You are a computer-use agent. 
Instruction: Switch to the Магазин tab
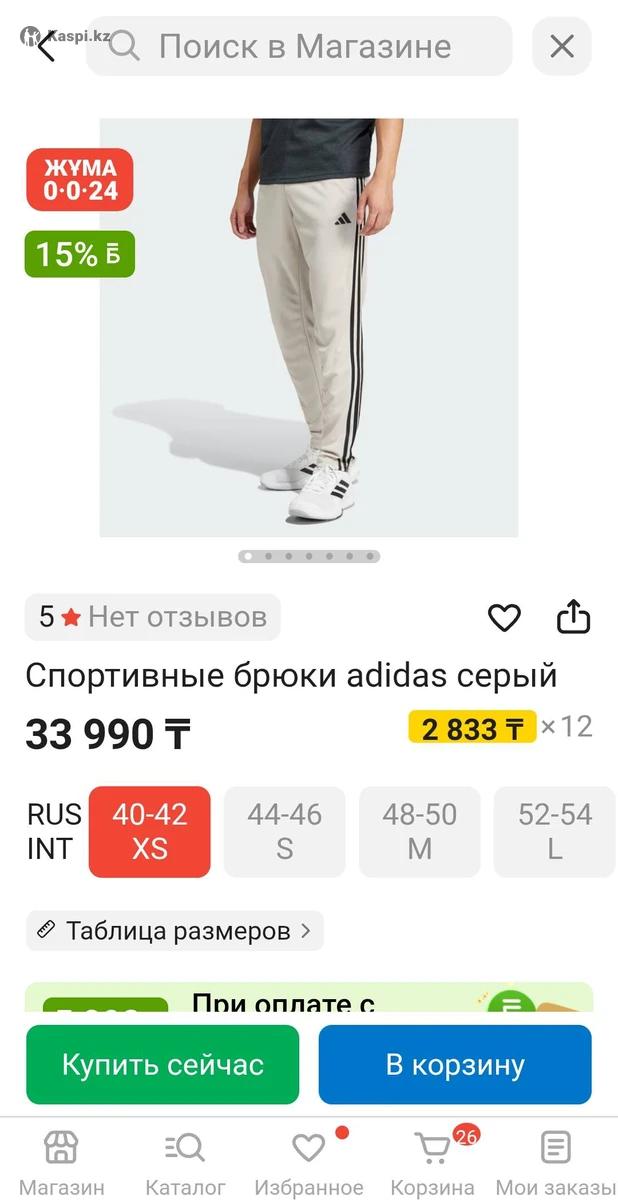pos(61,1163)
